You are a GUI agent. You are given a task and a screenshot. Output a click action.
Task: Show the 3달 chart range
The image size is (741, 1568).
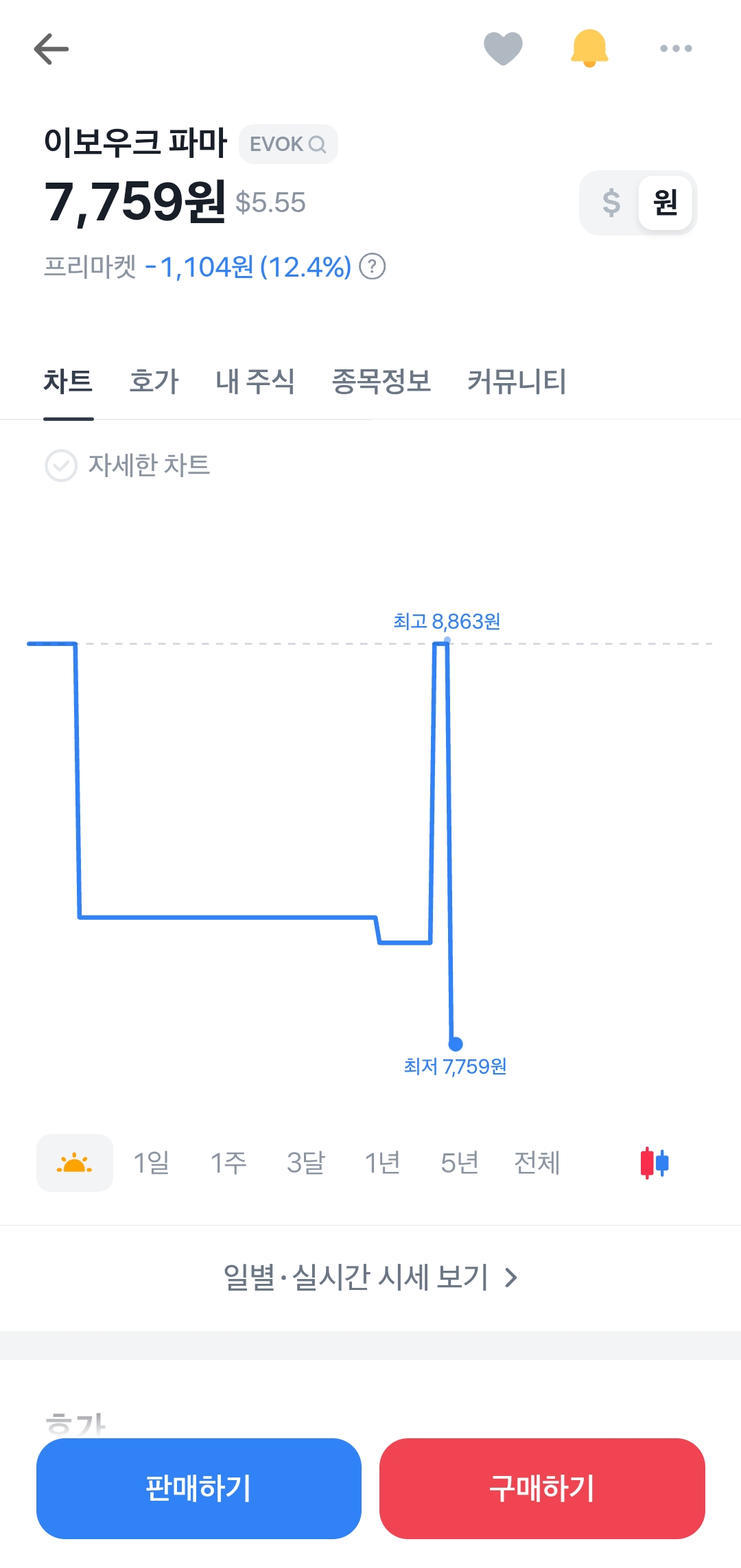click(305, 1162)
